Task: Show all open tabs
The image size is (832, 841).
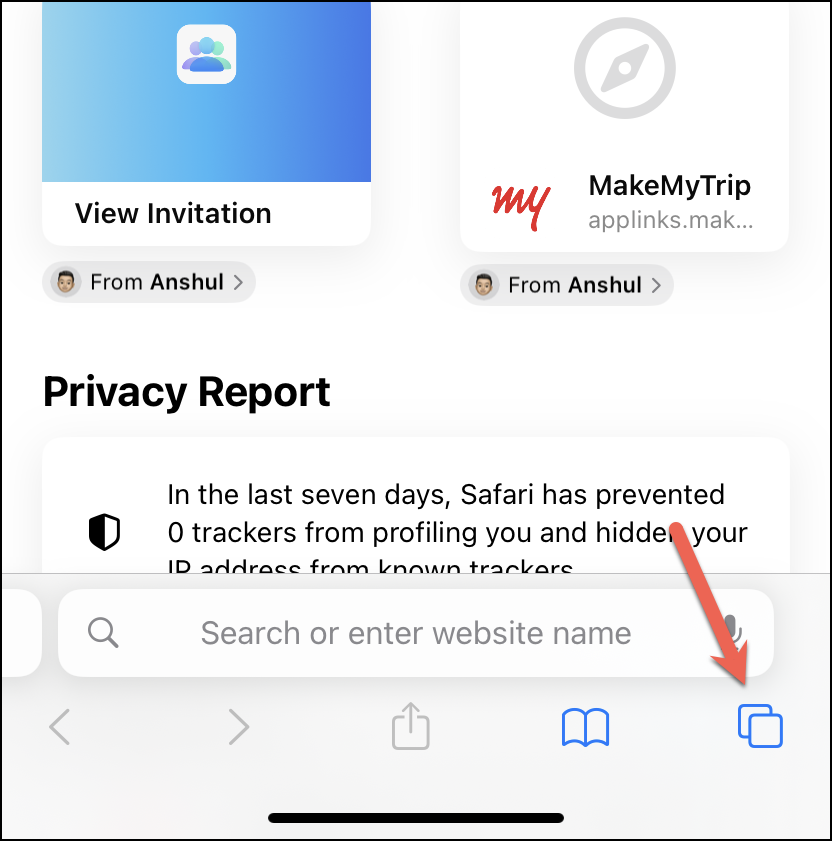Action: [760, 726]
